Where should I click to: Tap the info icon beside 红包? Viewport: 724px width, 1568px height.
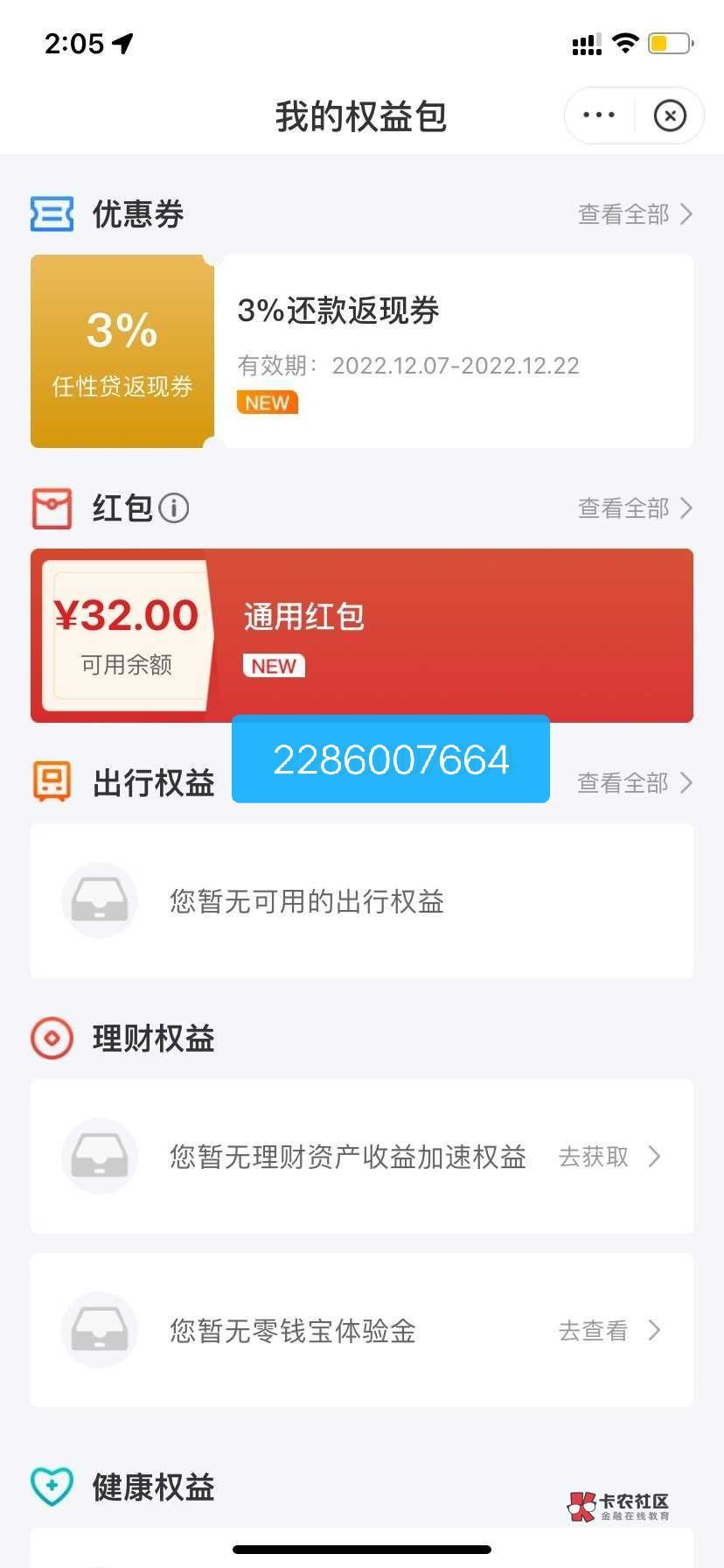(174, 508)
